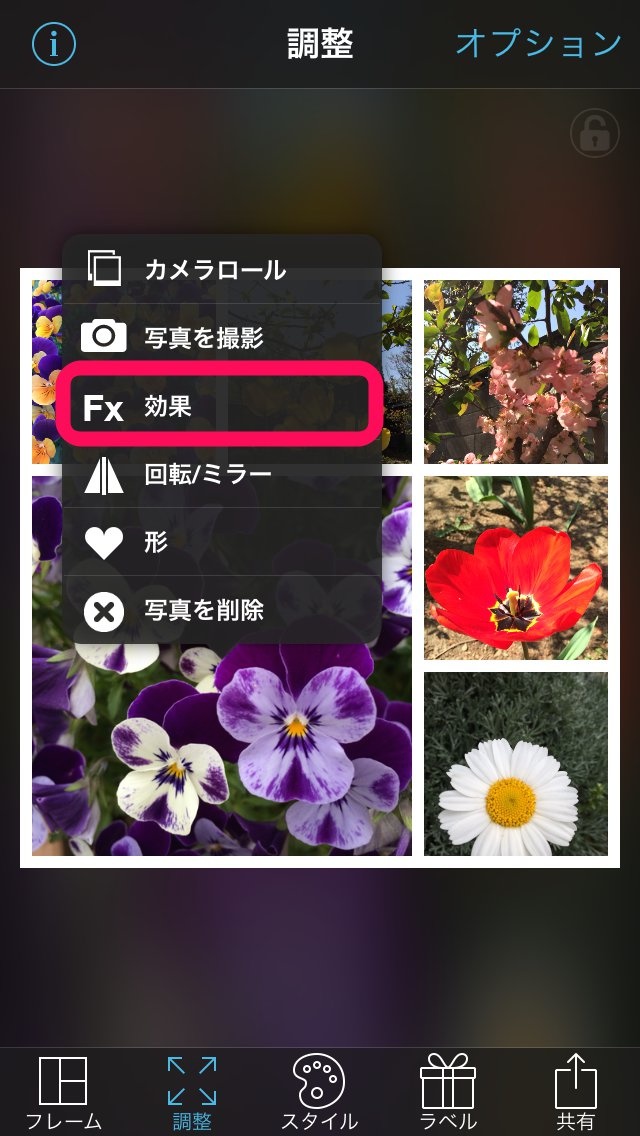Select the red tulip photo
This screenshot has height=1136, width=640.
tap(515, 567)
